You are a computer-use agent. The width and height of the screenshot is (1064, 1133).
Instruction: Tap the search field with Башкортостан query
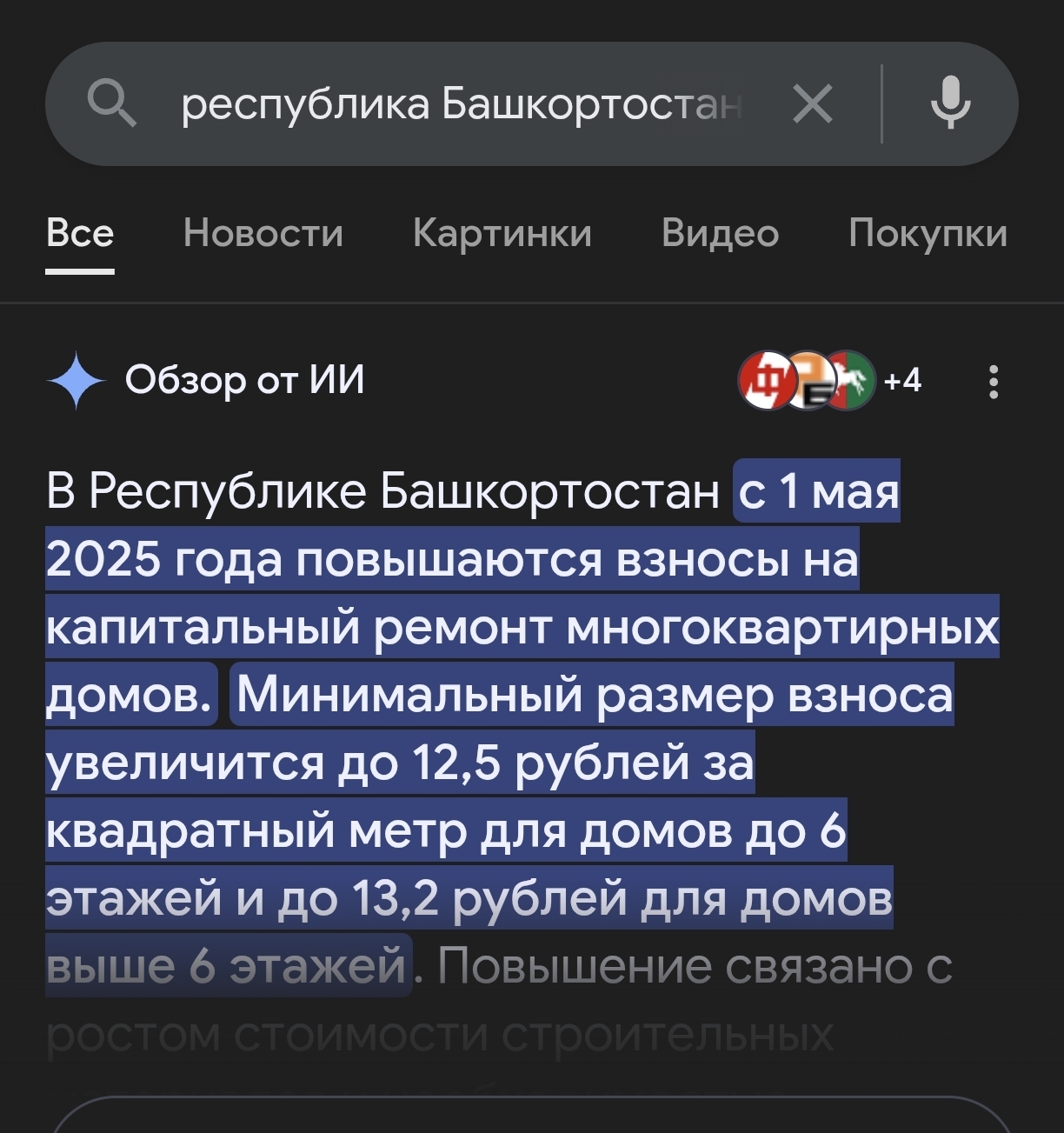(x=461, y=104)
